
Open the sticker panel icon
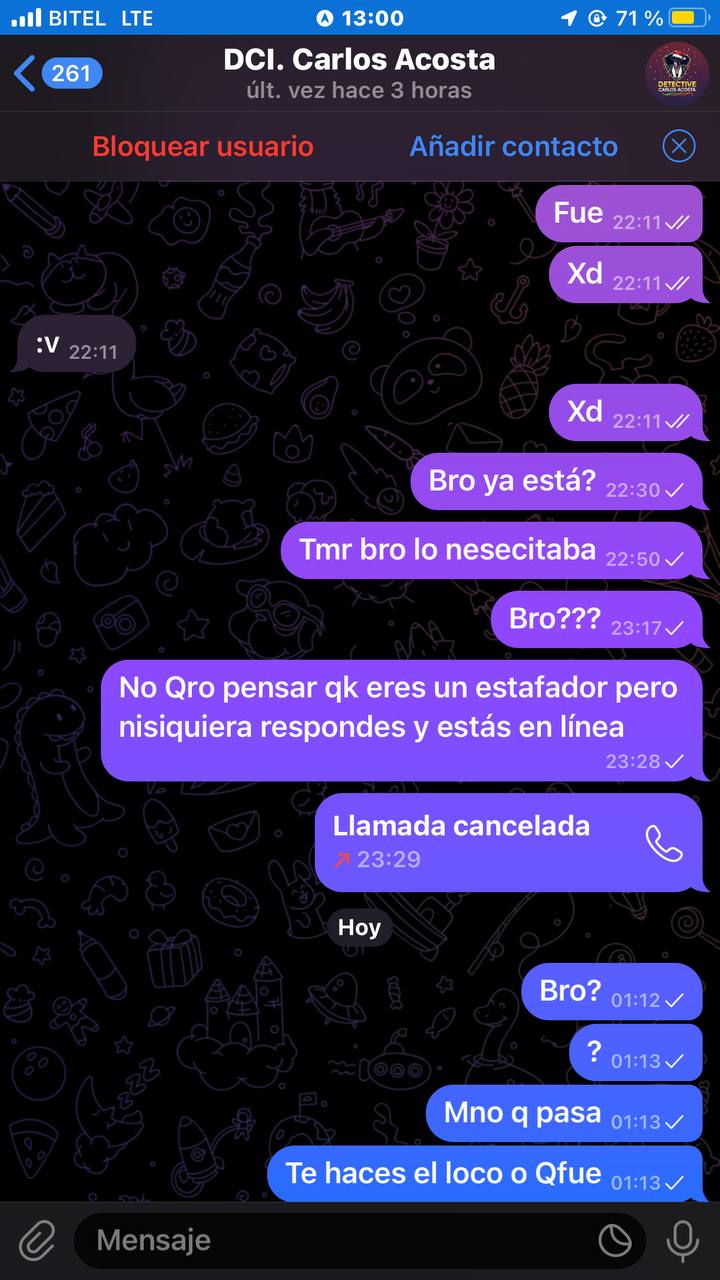tap(615, 1241)
